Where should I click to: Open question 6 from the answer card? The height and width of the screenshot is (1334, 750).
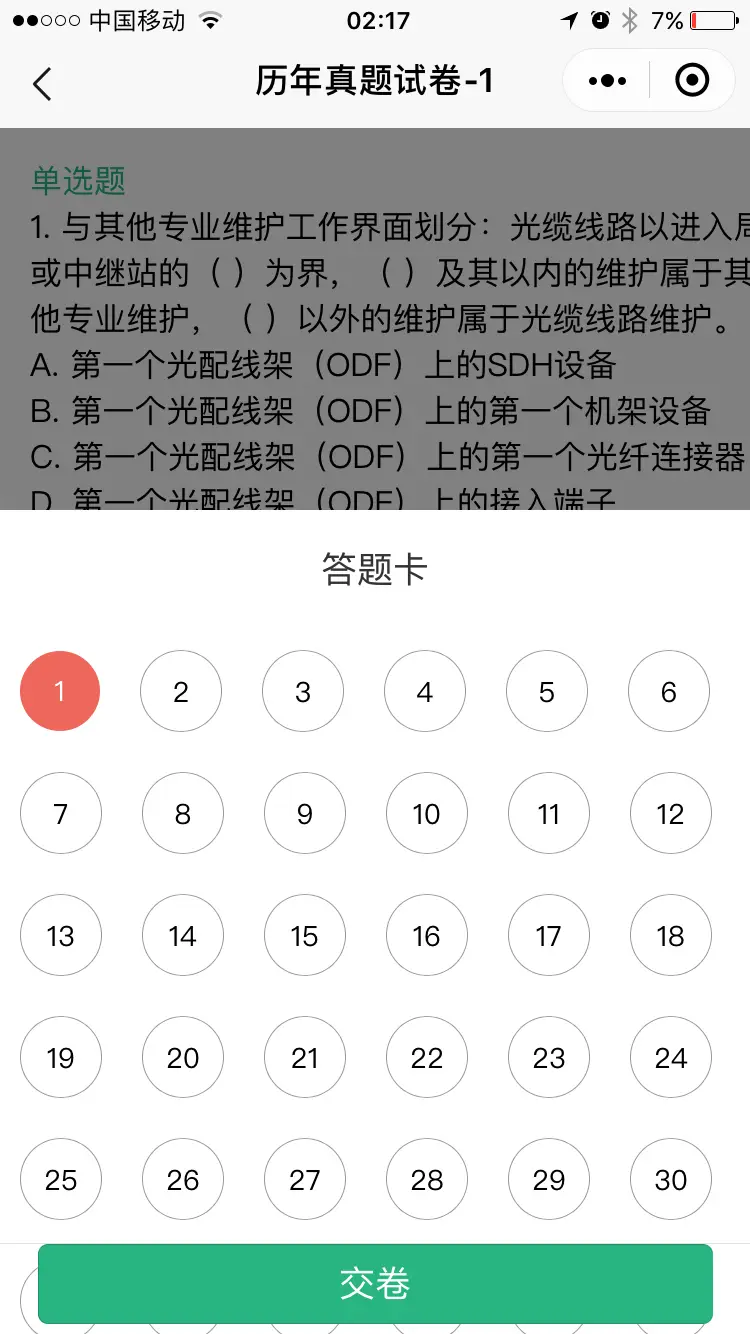[669, 691]
